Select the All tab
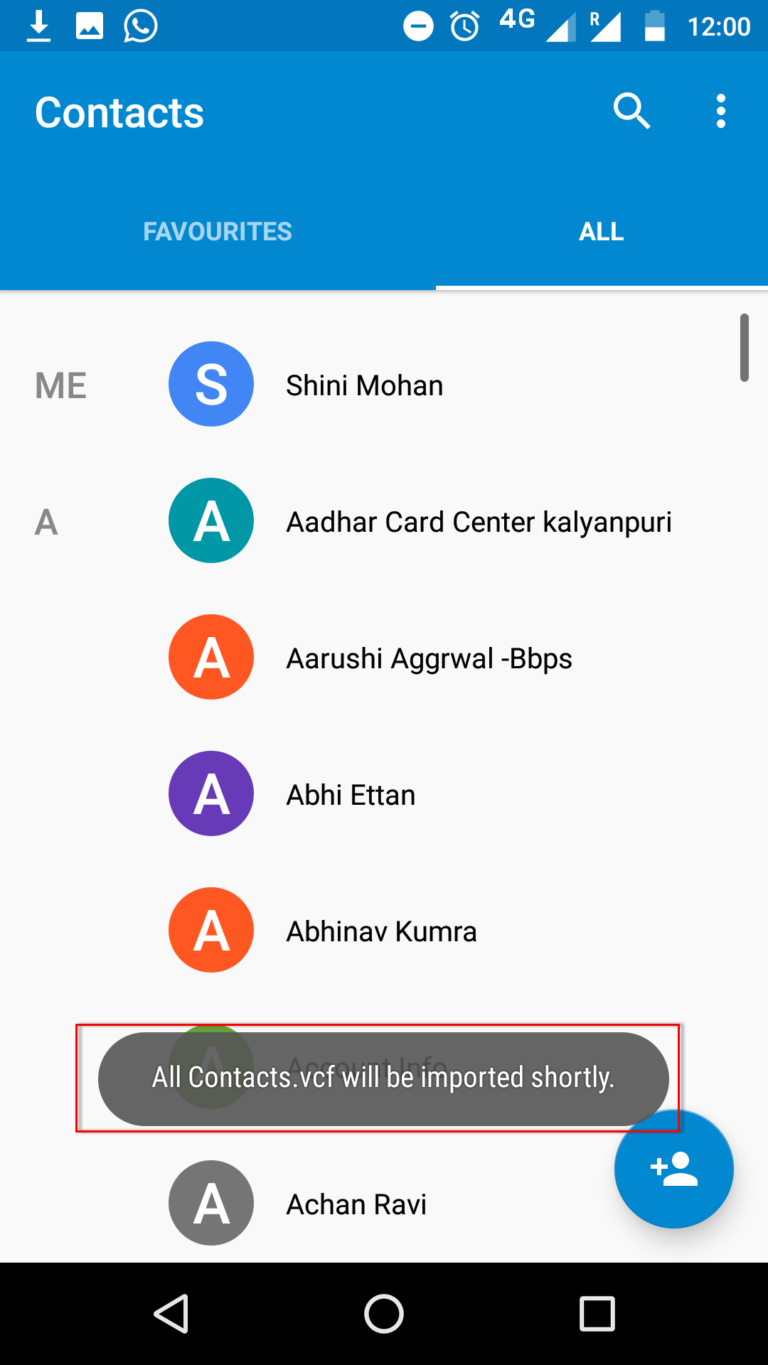This screenshot has height=1365, width=768. tap(601, 232)
